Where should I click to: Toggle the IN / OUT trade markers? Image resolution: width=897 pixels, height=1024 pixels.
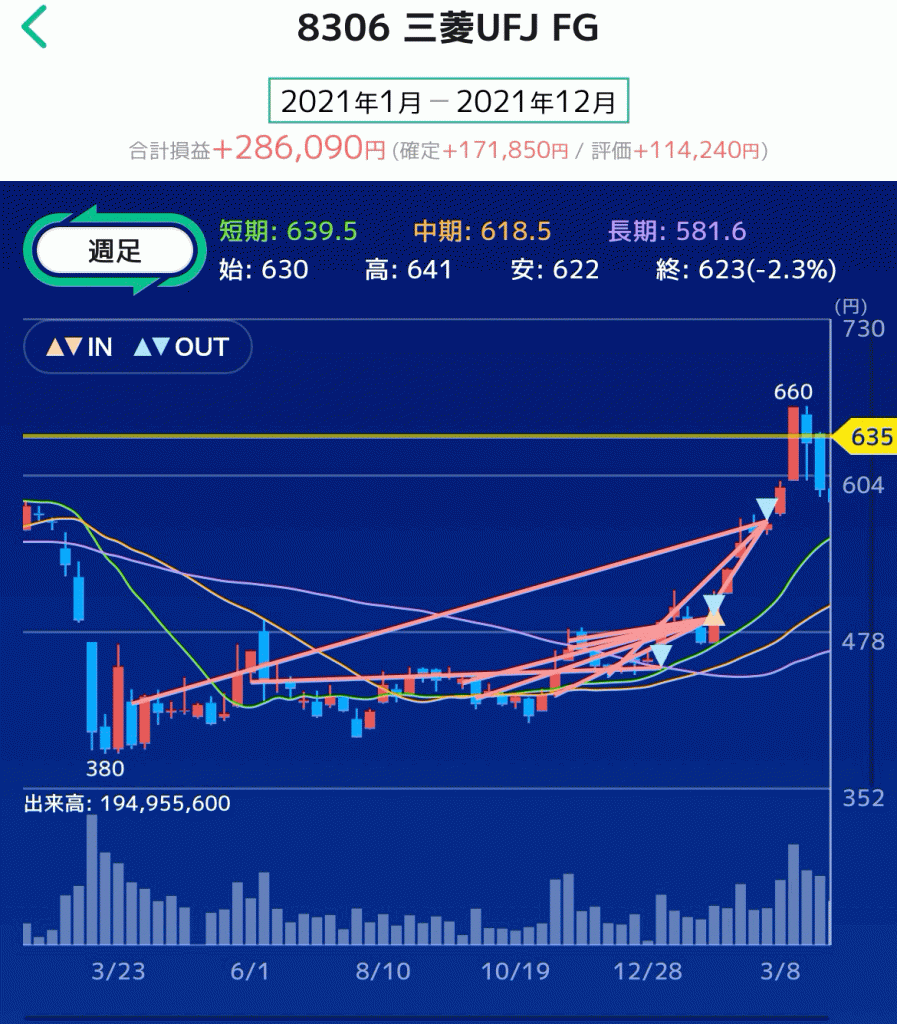tap(137, 347)
